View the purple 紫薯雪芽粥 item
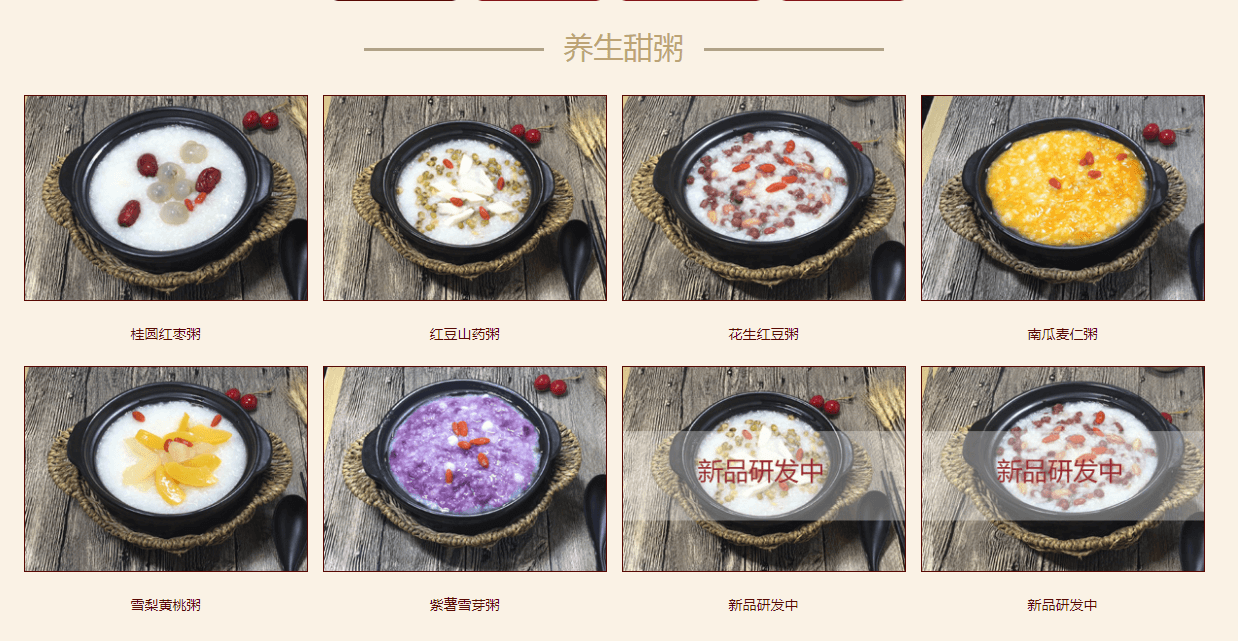Viewport: 1238px width, 641px height. click(464, 469)
